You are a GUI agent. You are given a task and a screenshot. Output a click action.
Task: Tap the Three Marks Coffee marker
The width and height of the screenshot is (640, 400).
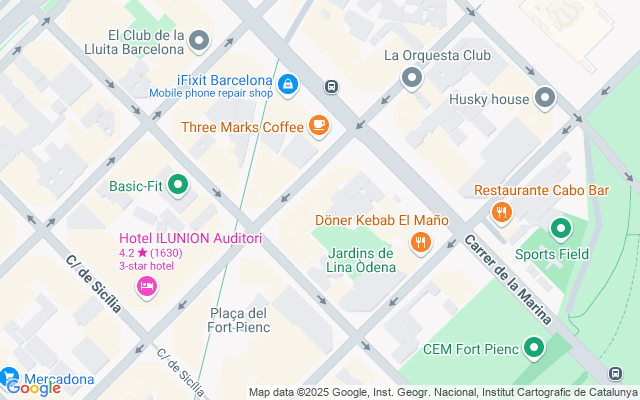coord(319,125)
